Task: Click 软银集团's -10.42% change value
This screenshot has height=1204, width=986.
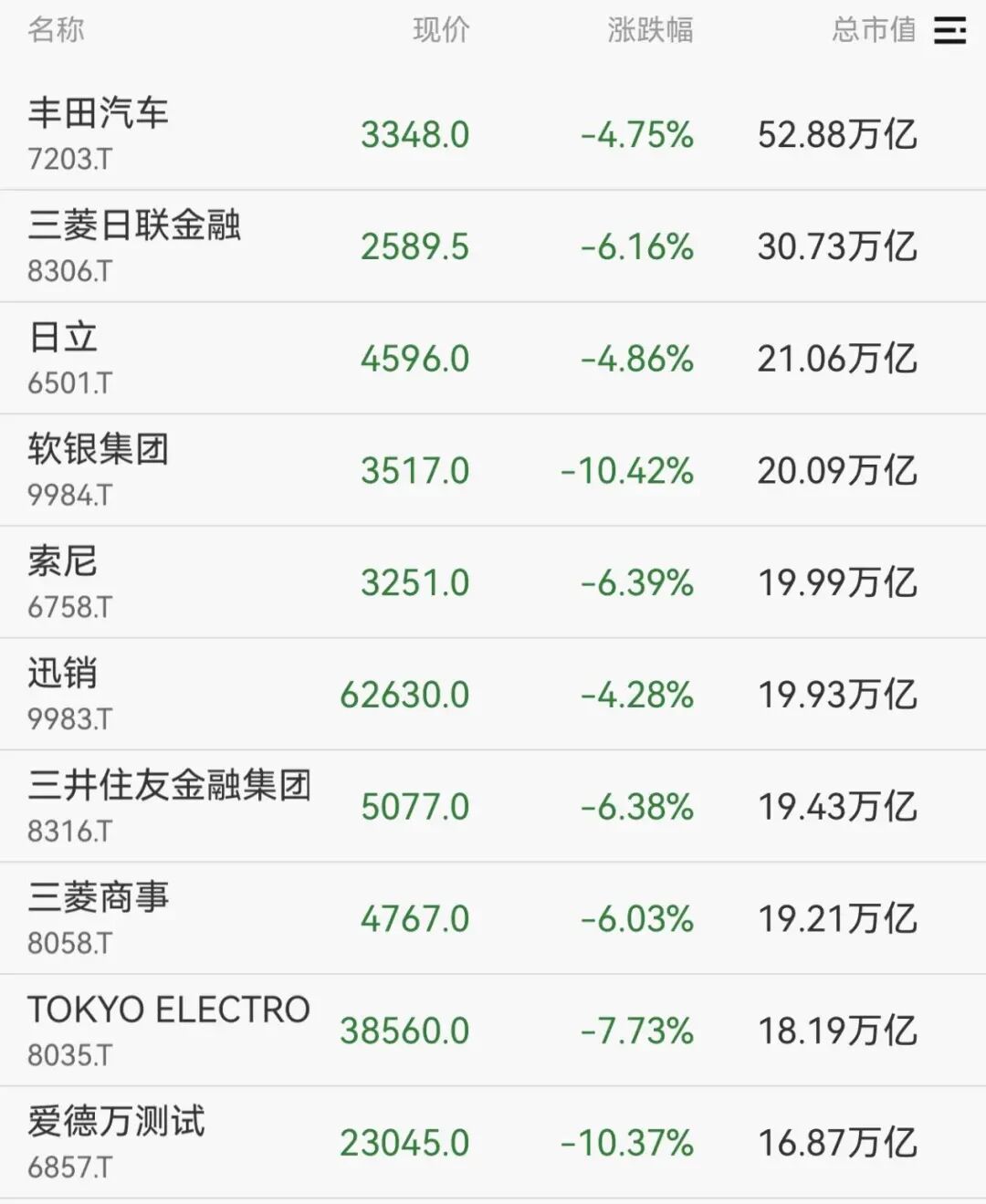Action: coord(628,471)
